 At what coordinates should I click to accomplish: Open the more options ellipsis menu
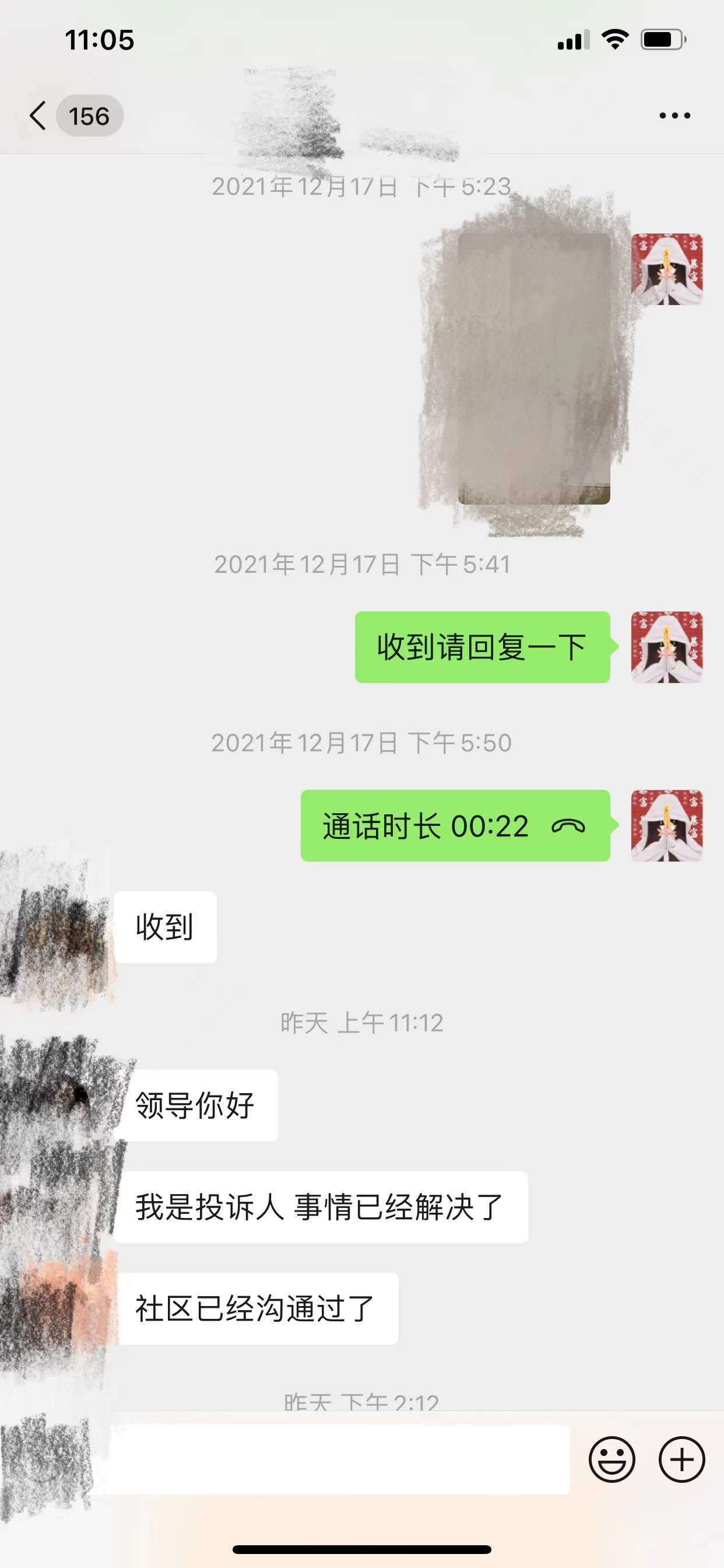click(674, 114)
